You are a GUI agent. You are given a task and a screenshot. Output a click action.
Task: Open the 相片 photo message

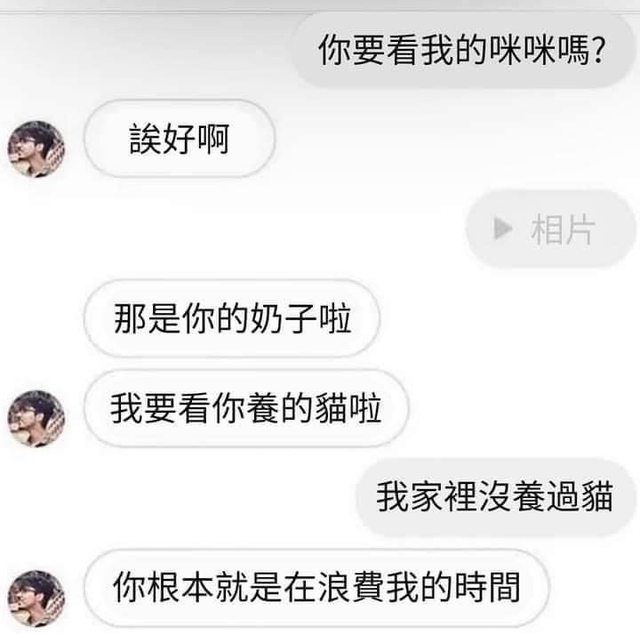click(551, 230)
